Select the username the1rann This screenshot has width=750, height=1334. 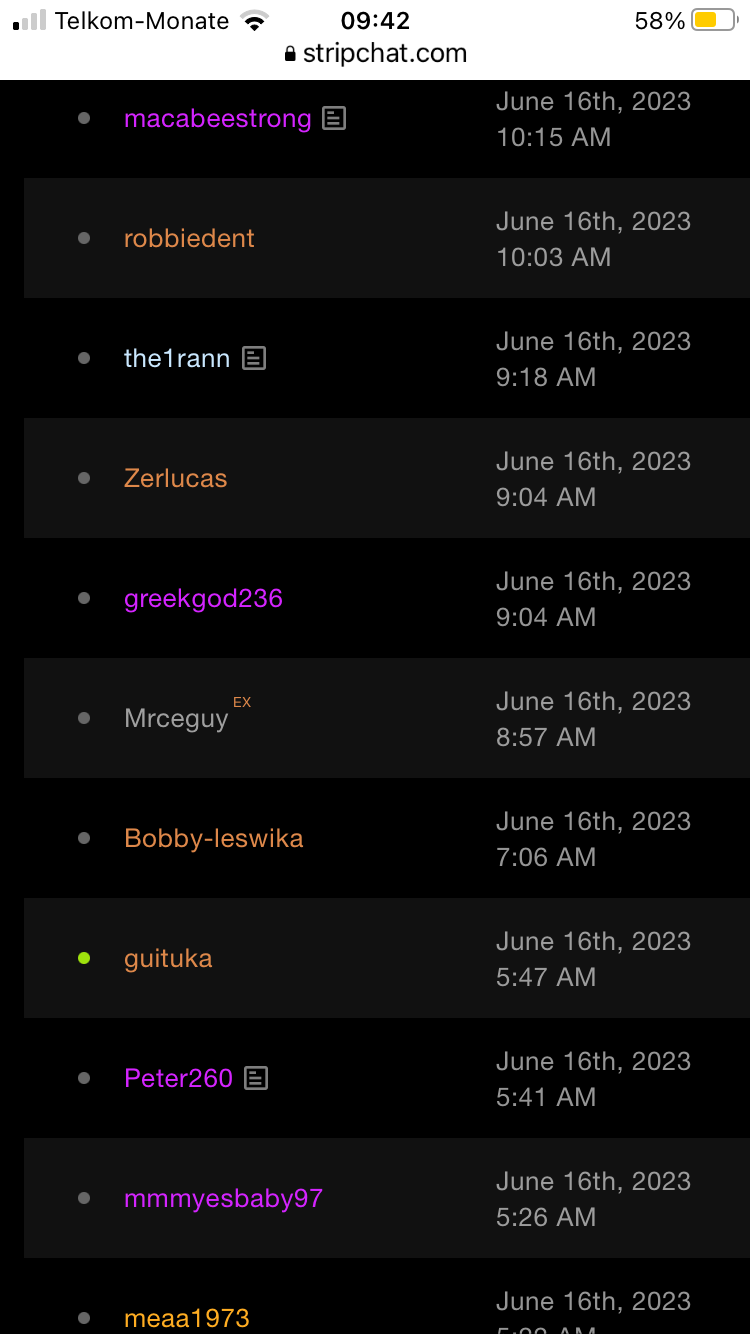click(x=177, y=359)
